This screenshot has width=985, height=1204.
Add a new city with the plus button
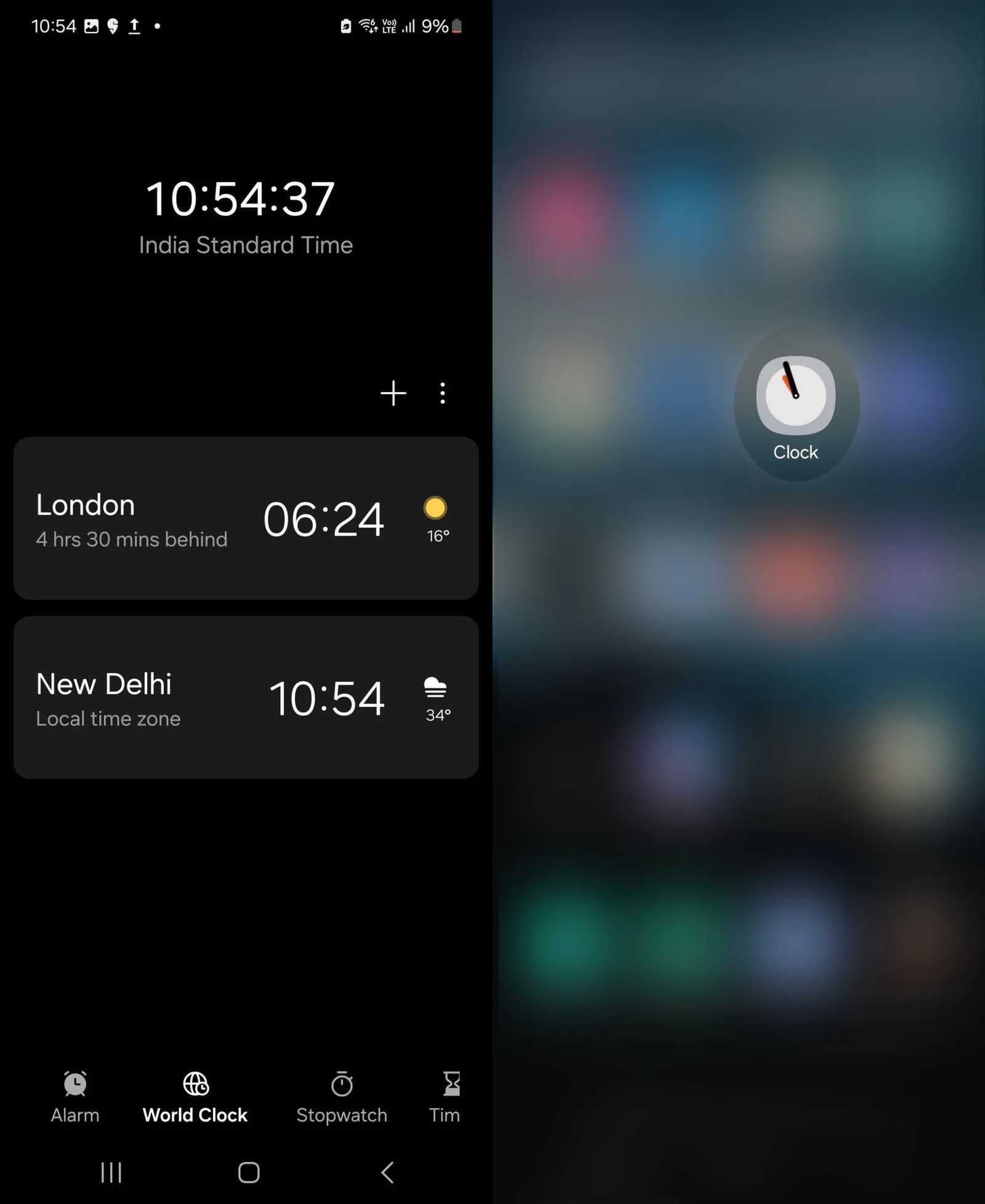point(393,394)
